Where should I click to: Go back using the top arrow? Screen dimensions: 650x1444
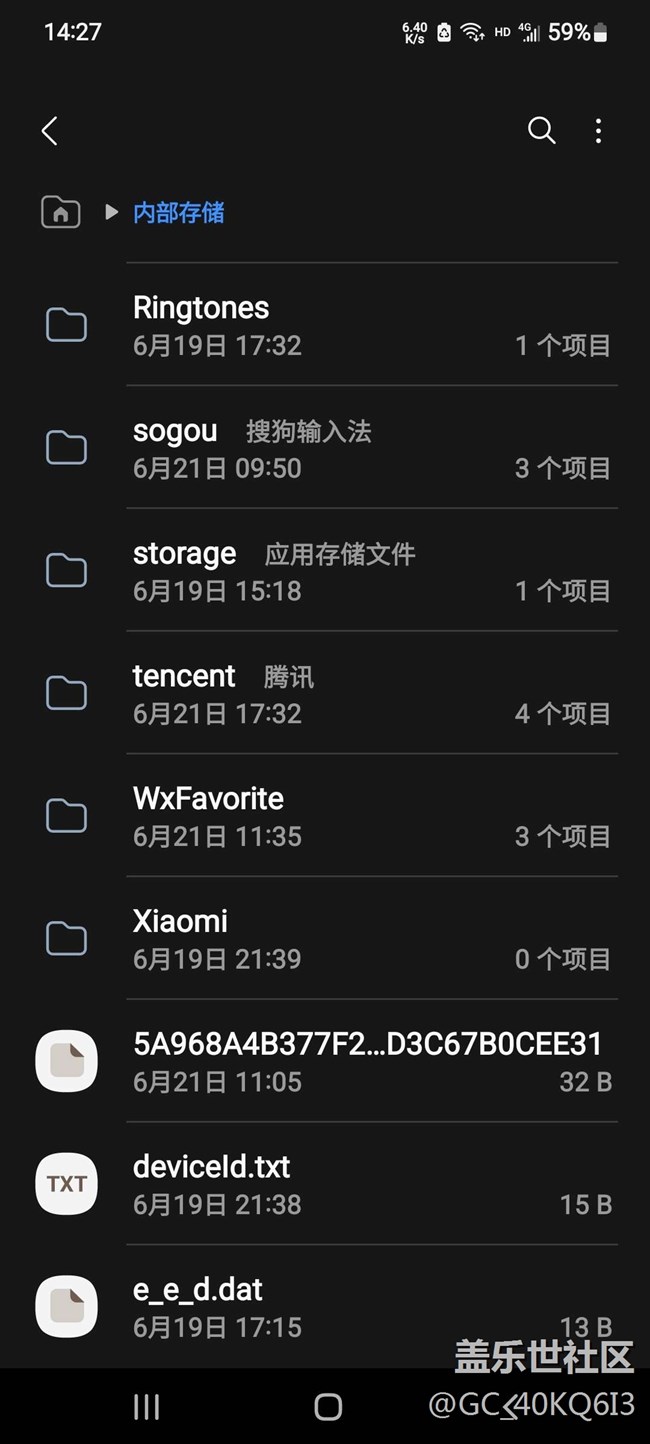tap(50, 131)
